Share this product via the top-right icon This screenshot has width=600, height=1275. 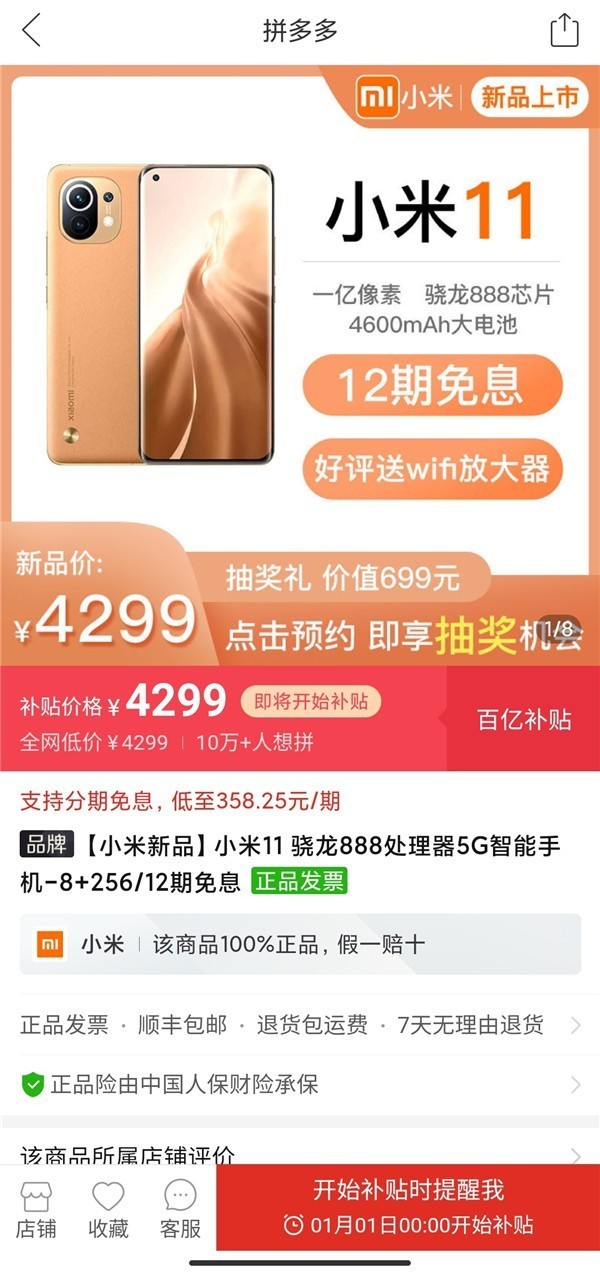565,30
